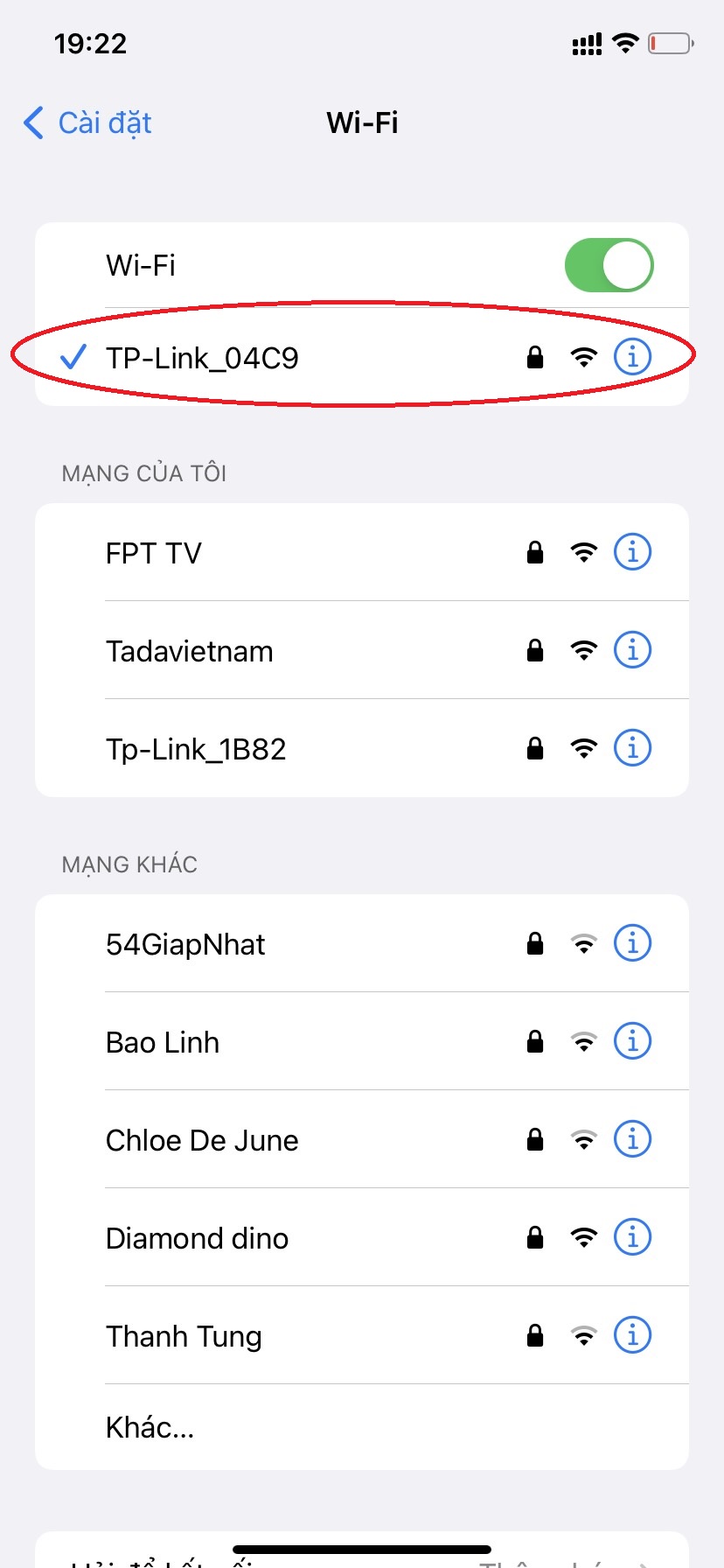Open Khác… to add another network
Image resolution: width=724 pixels, height=1568 pixels.
click(150, 1428)
